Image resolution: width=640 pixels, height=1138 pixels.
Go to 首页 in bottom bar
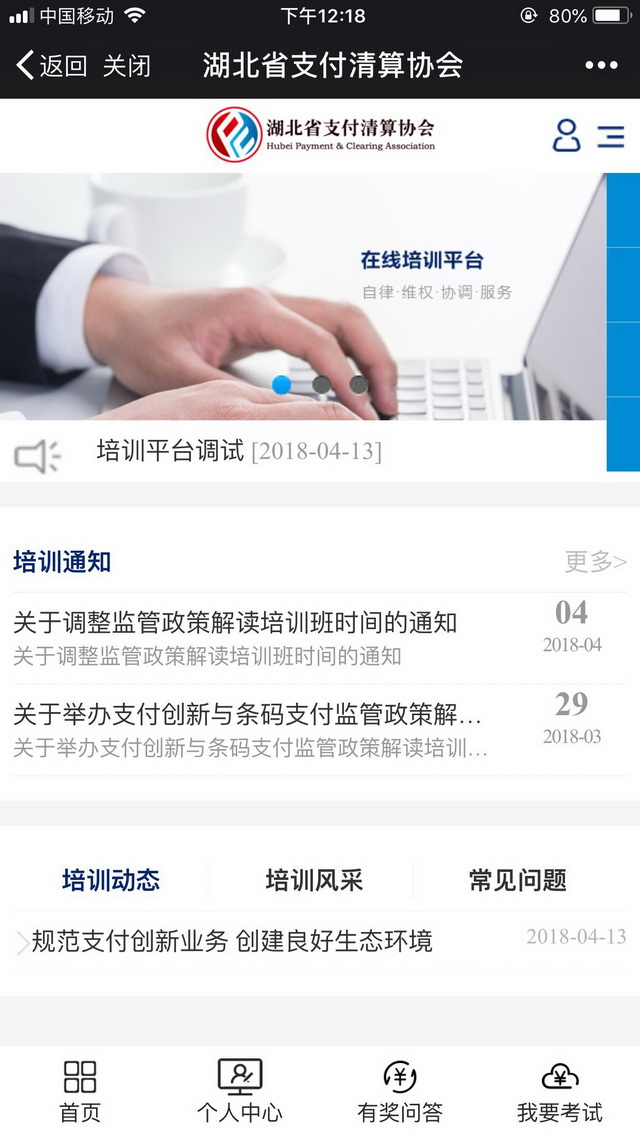pyautogui.click(x=80, y=1091)
